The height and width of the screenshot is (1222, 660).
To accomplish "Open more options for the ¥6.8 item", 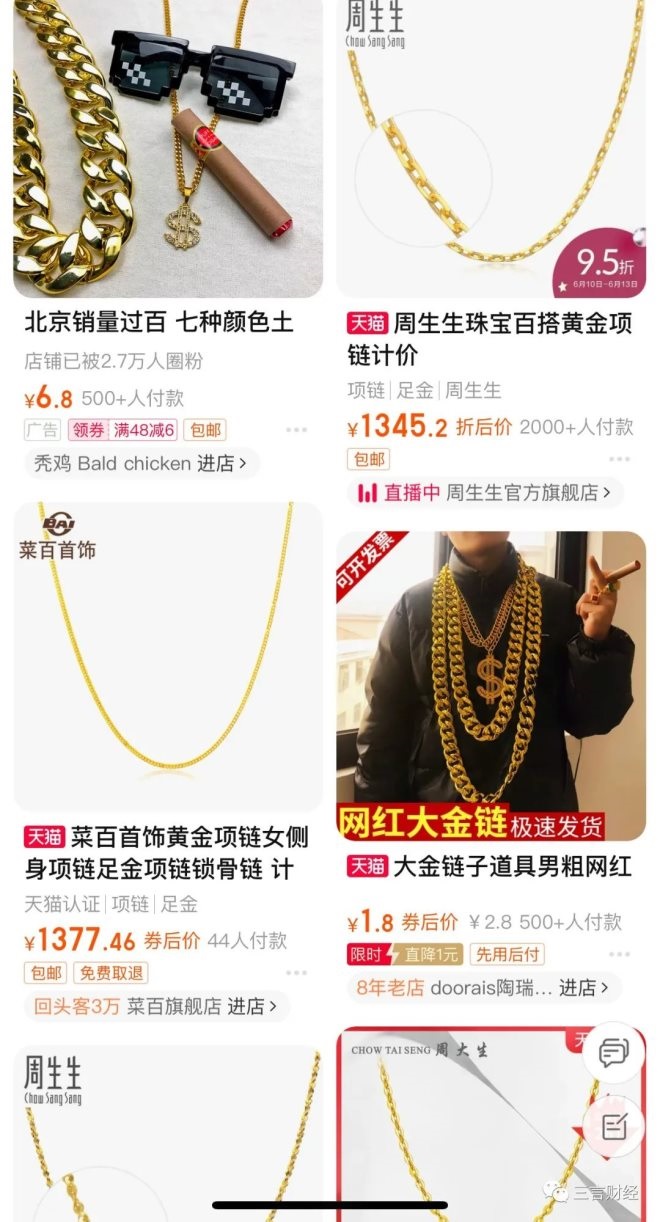I will (296, 430).
